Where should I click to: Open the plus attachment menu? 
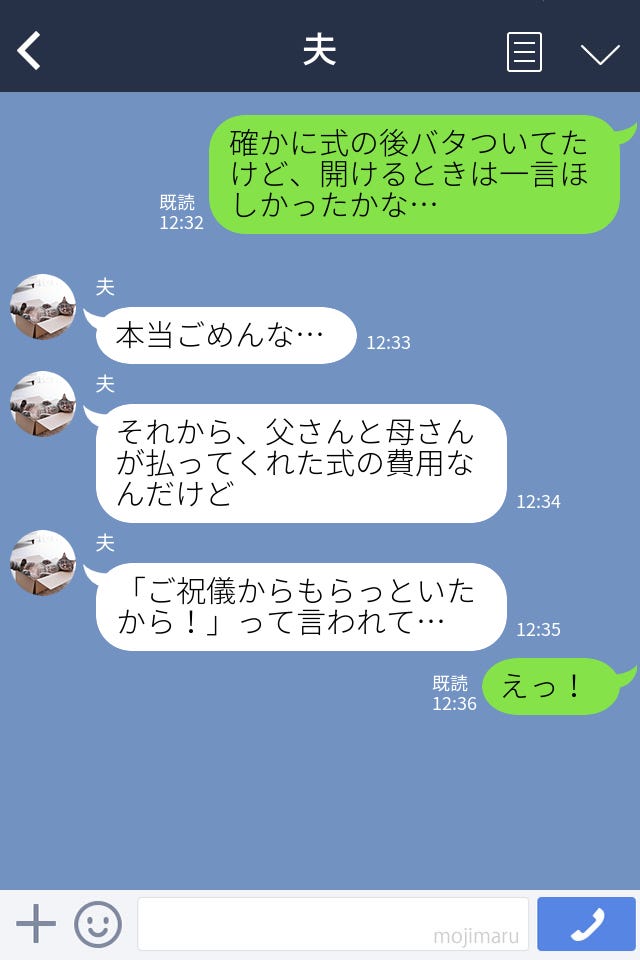36,923
